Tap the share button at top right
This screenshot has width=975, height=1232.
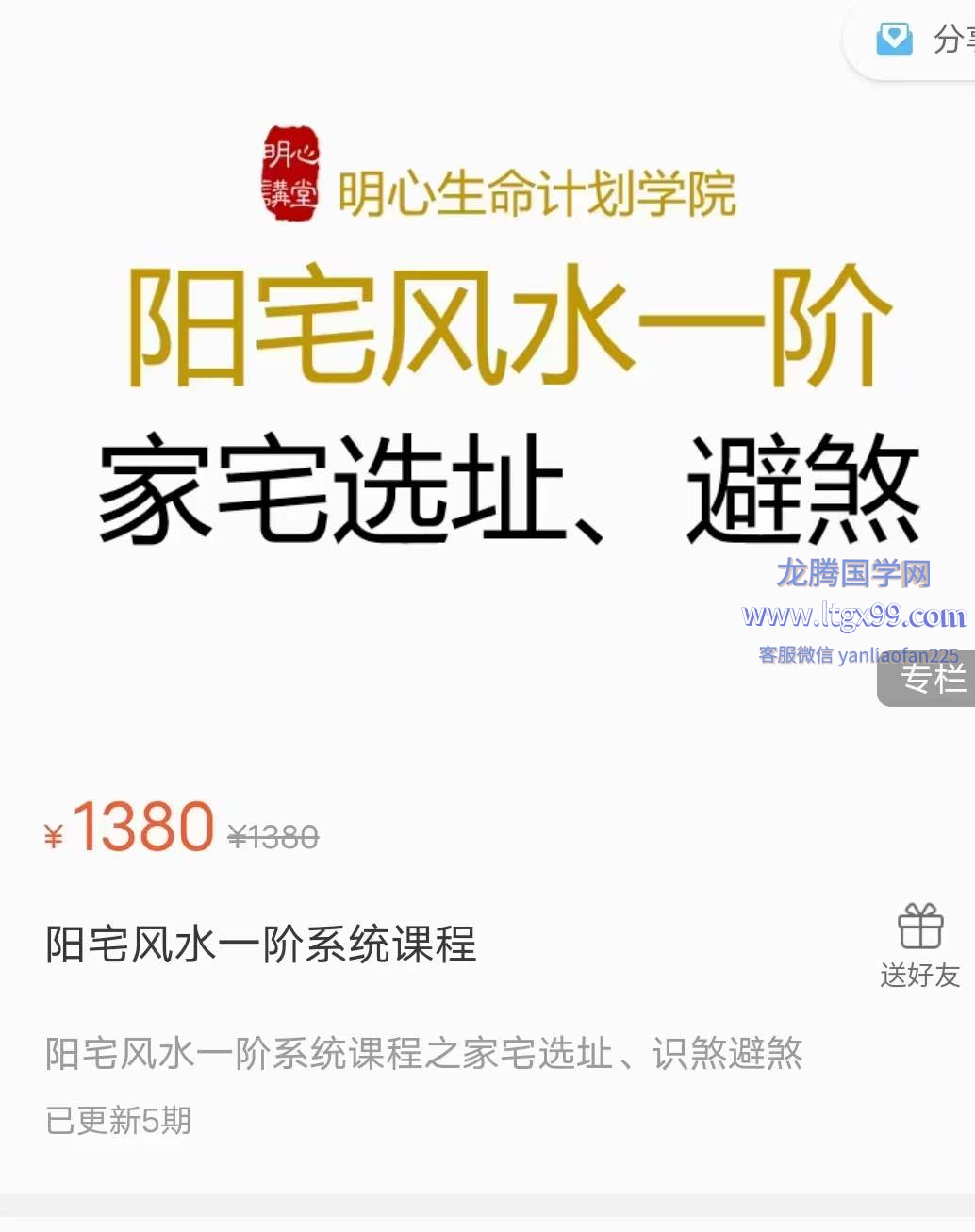tap(919, 40)
